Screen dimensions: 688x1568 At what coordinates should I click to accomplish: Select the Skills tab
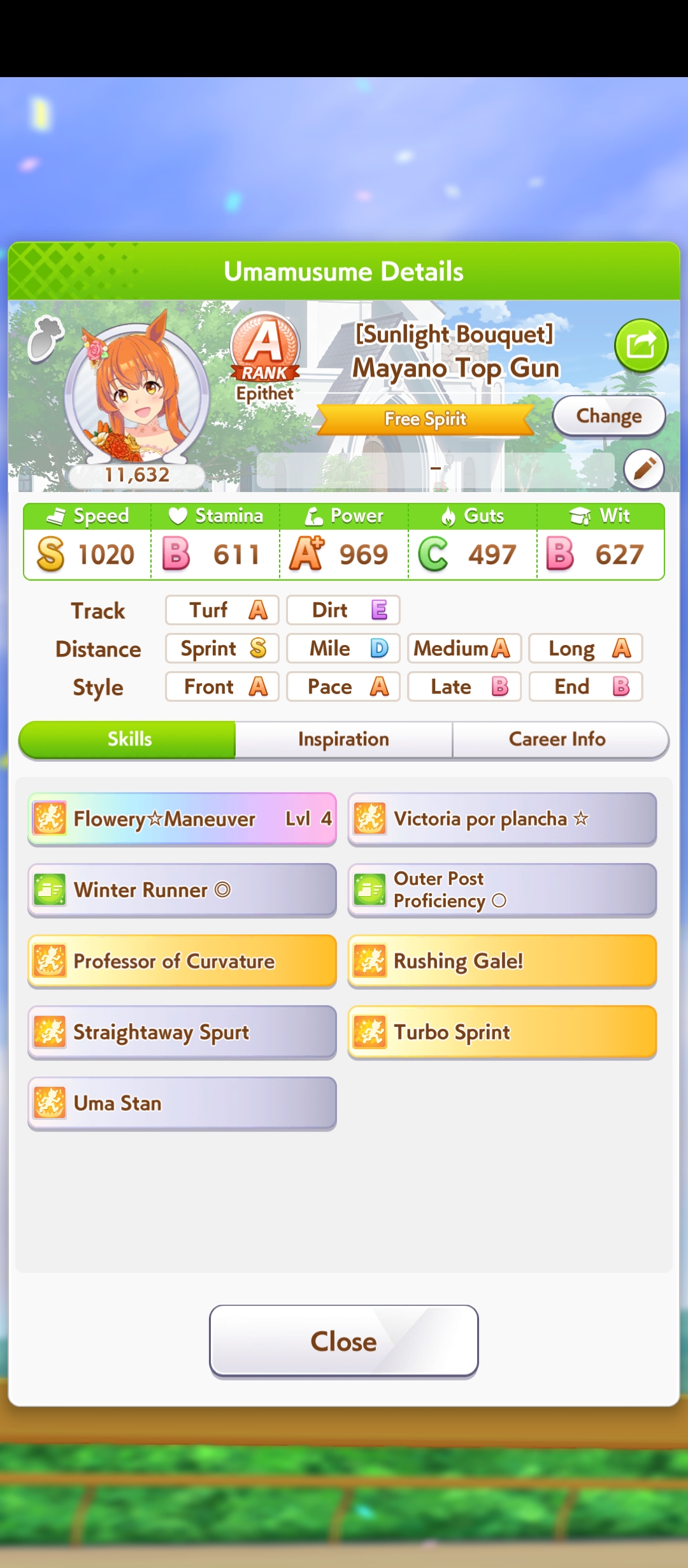tap(129, 739)
